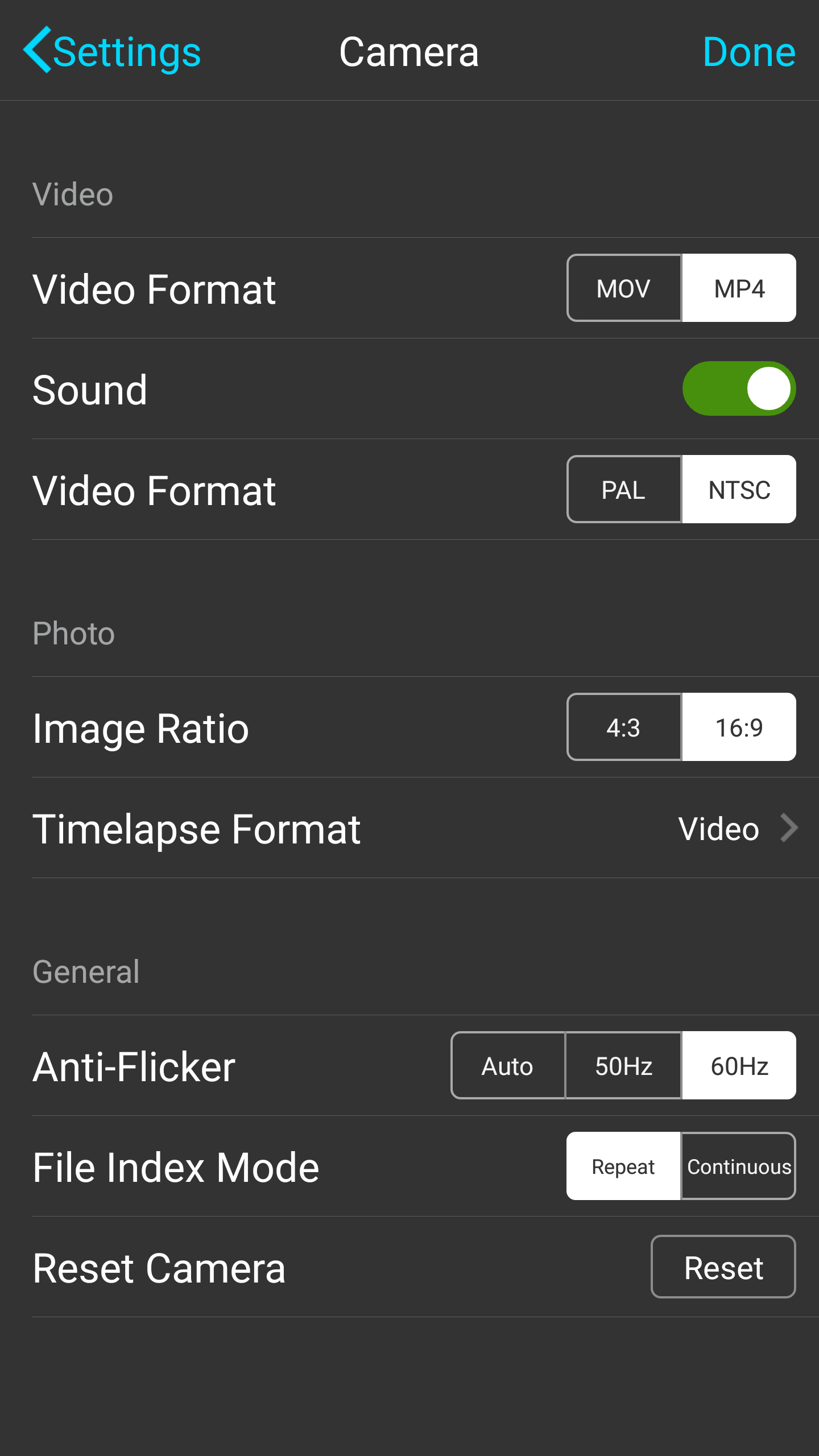Set File Index Mode to Continuous
The image size is (819, 1456).
tap(739, 1167)
